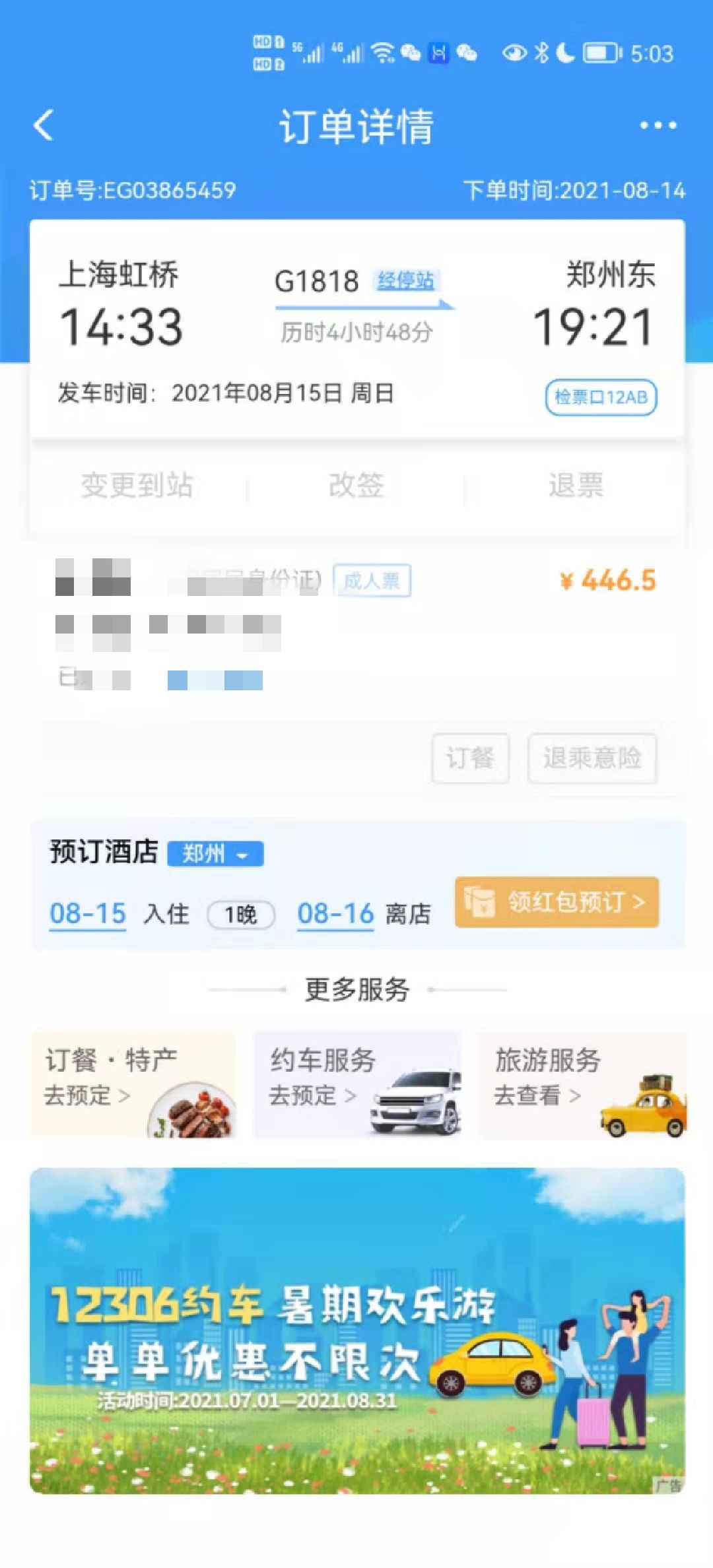Screen dimensions: 713x1568
Task: View 旅游服务 travel service card
Action: [x=582, y=1083]
